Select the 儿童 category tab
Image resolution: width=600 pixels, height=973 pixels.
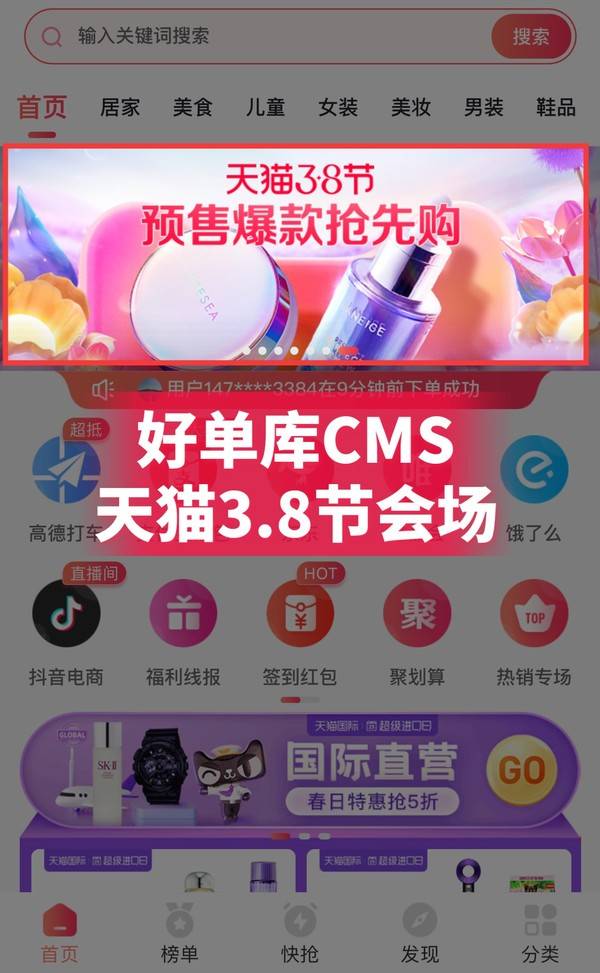pyautogui.click(x=265, y=107)
